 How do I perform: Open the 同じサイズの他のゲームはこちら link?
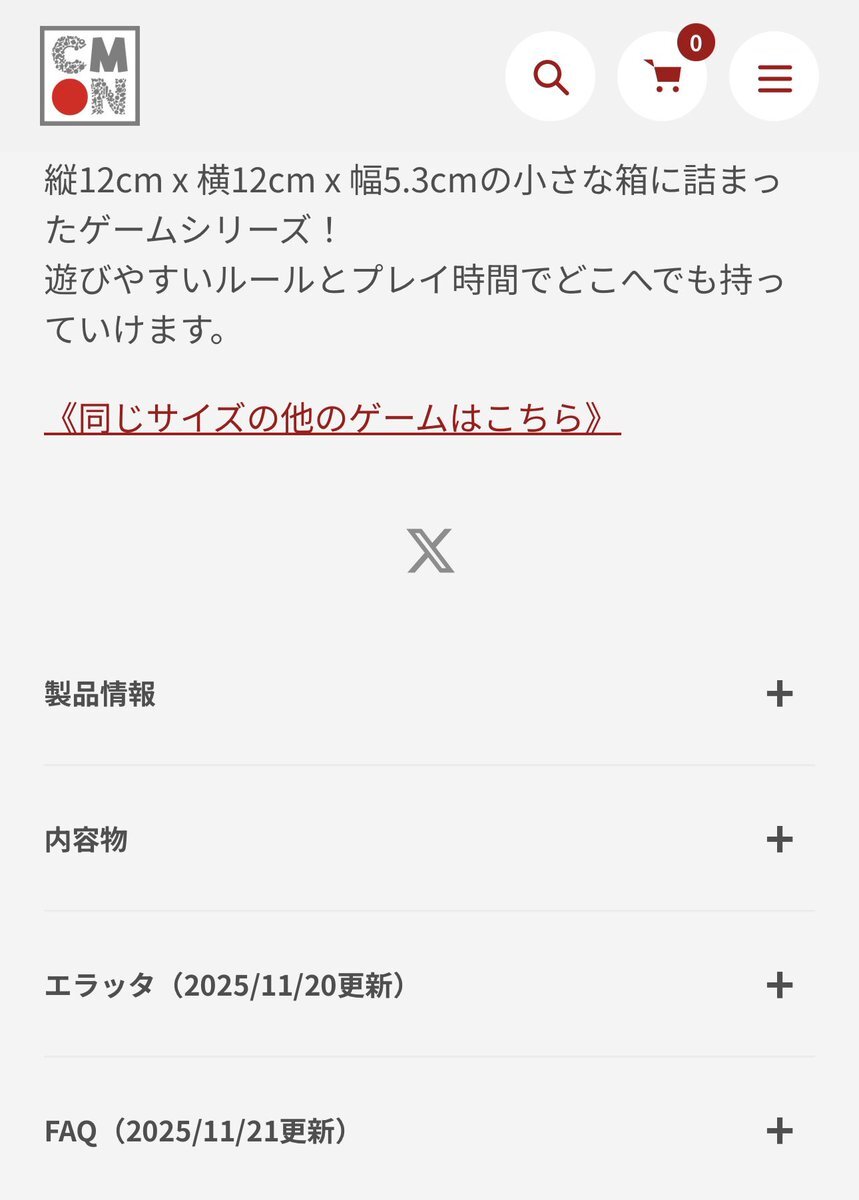coord(332,417)
